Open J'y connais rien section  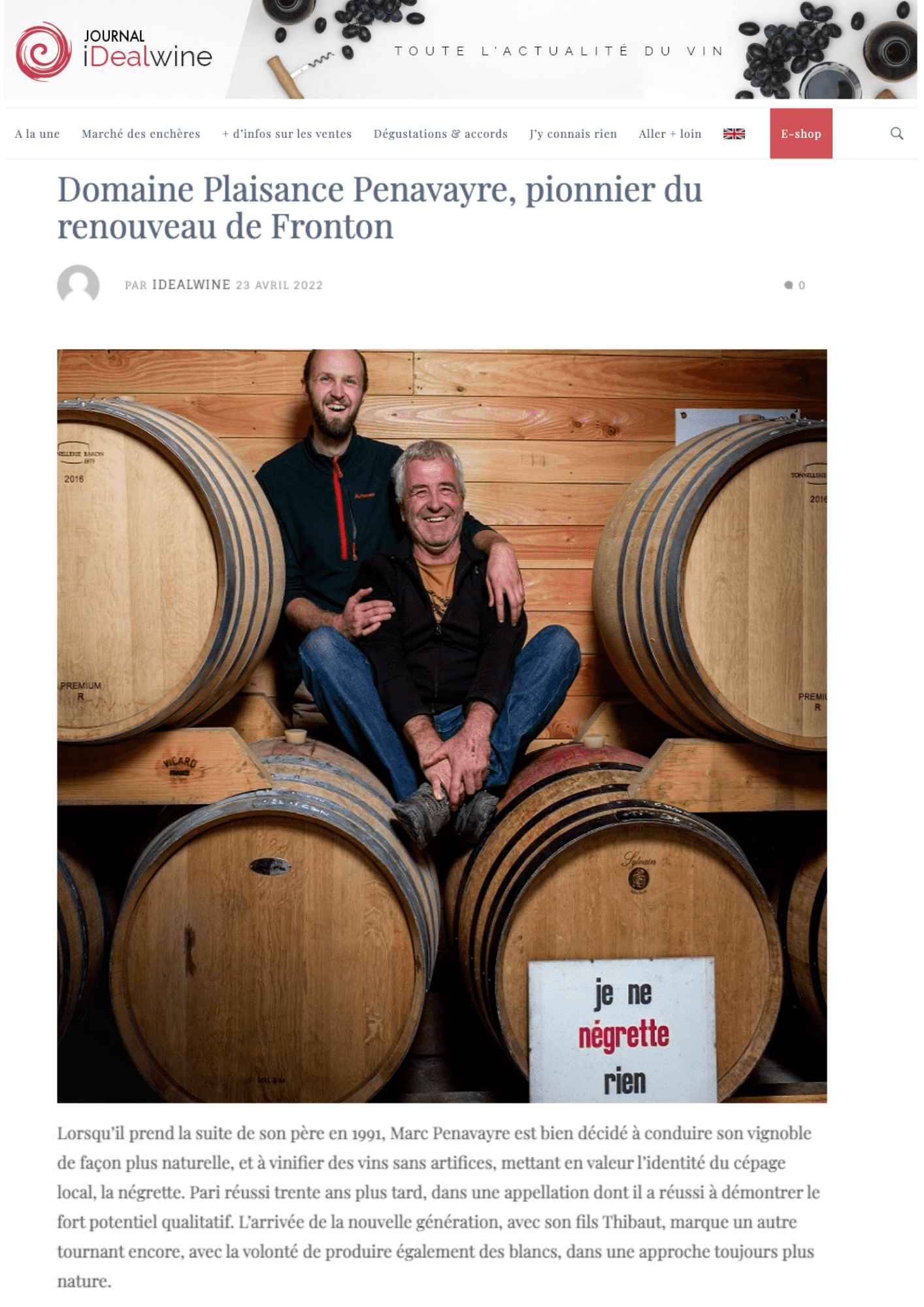573,134
